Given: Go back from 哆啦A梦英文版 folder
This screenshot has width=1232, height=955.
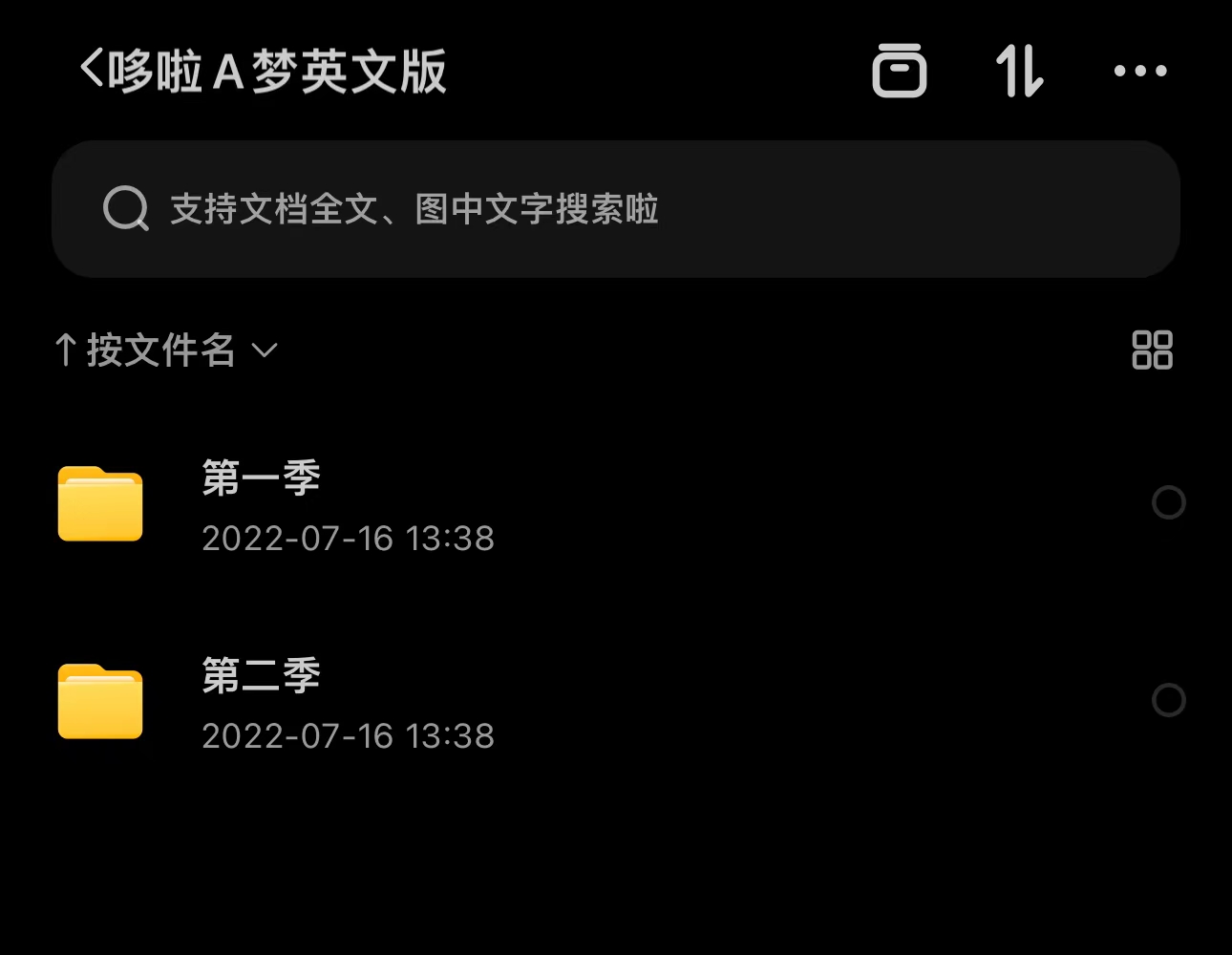Looking at the screenshot, I should click(x=92, y=70).
